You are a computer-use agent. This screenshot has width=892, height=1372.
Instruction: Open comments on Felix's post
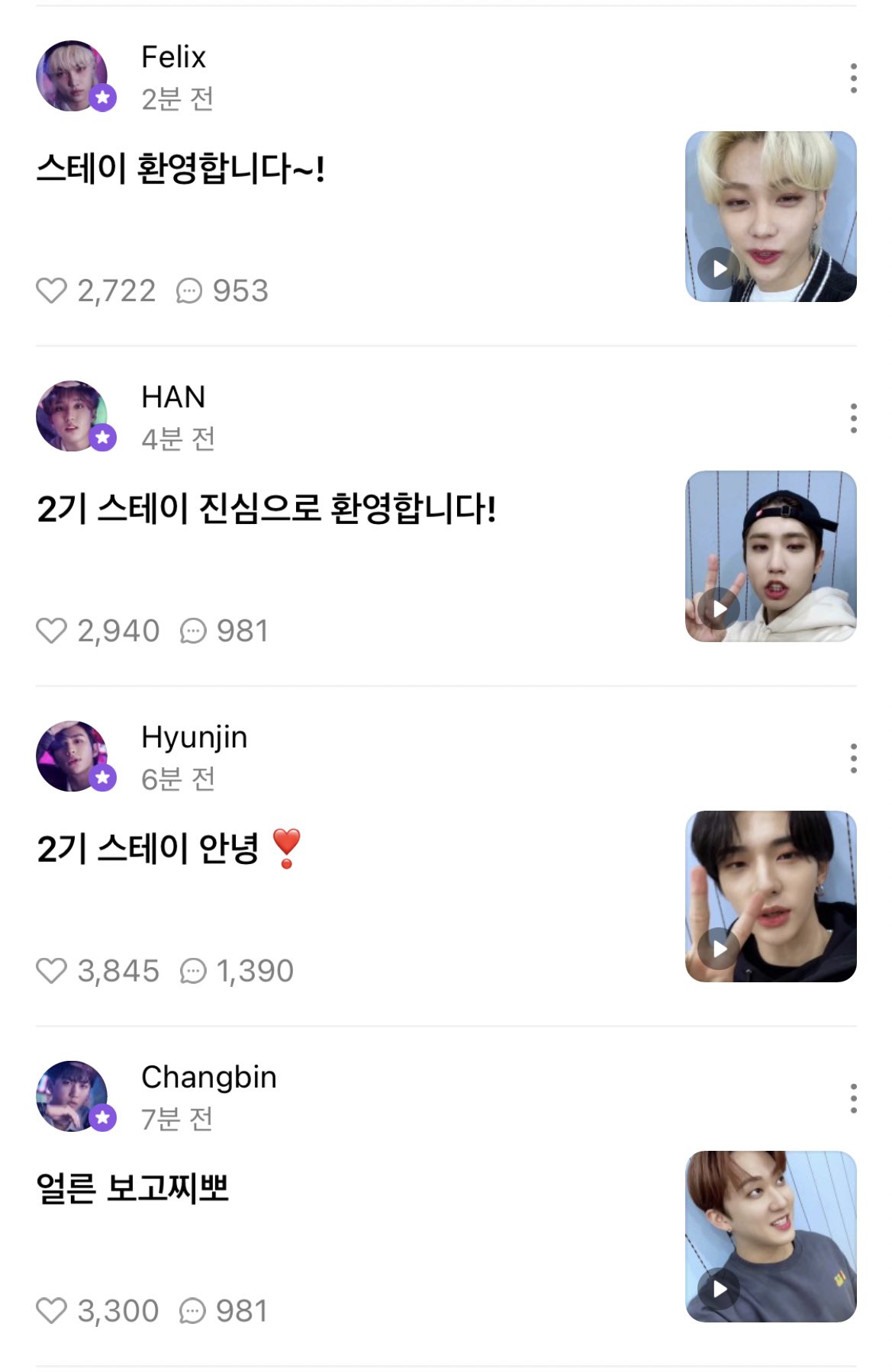pos(189,291)
